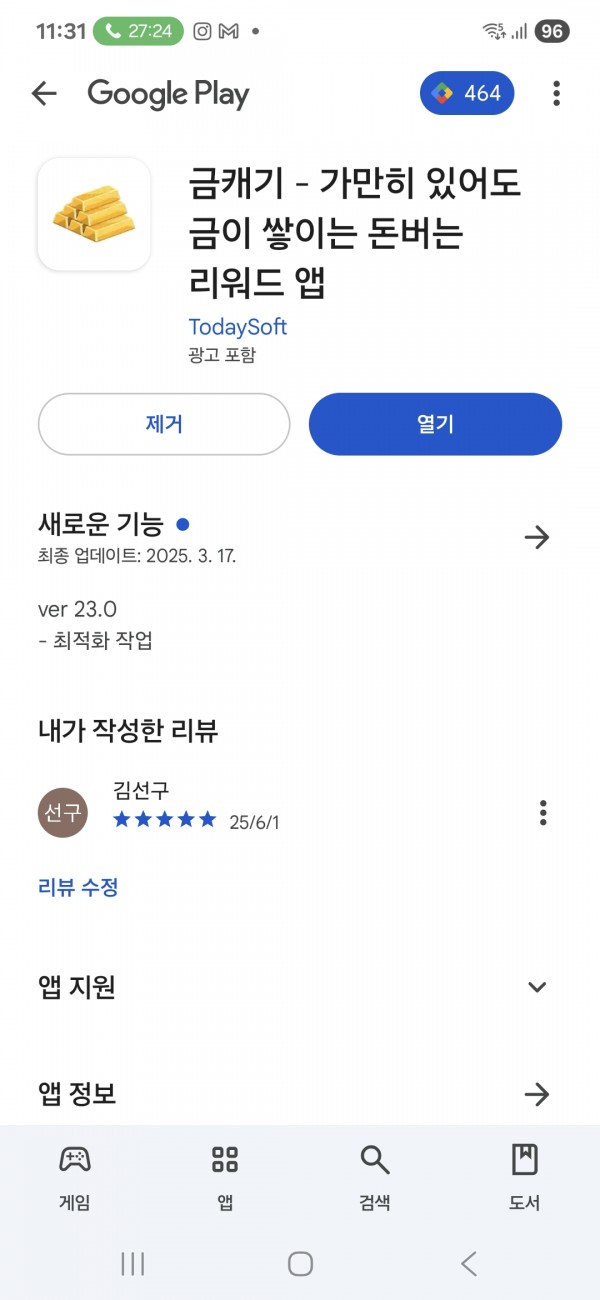This screenshot has width=600, height=1300.
Task: Open the 새로운 기능 details arrow
Action: click(x=537, y=538)
